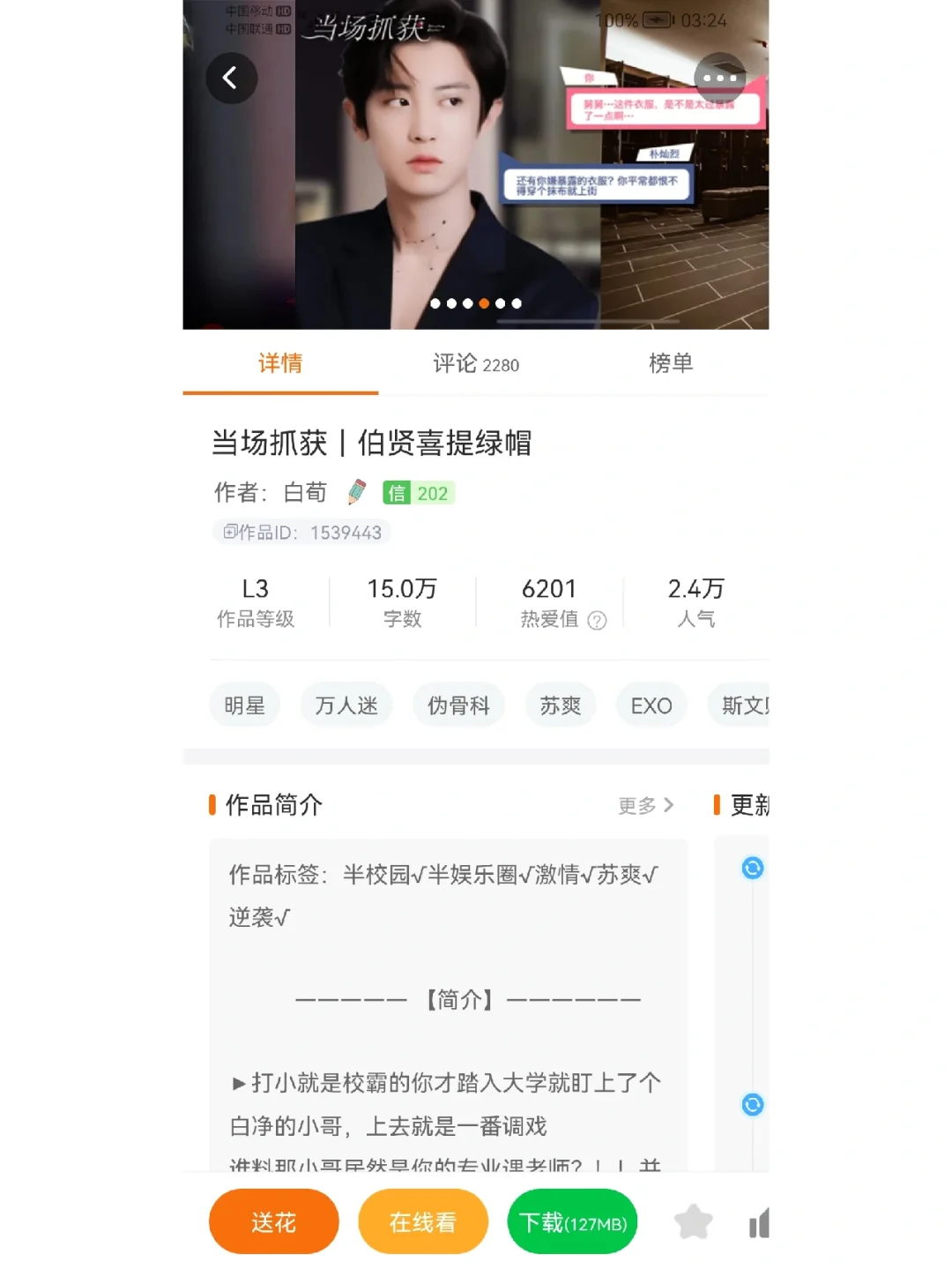Viewport: 952px width, 1269px height.
Task: Toggle the star favorite icon
Action: point(693,1221)
